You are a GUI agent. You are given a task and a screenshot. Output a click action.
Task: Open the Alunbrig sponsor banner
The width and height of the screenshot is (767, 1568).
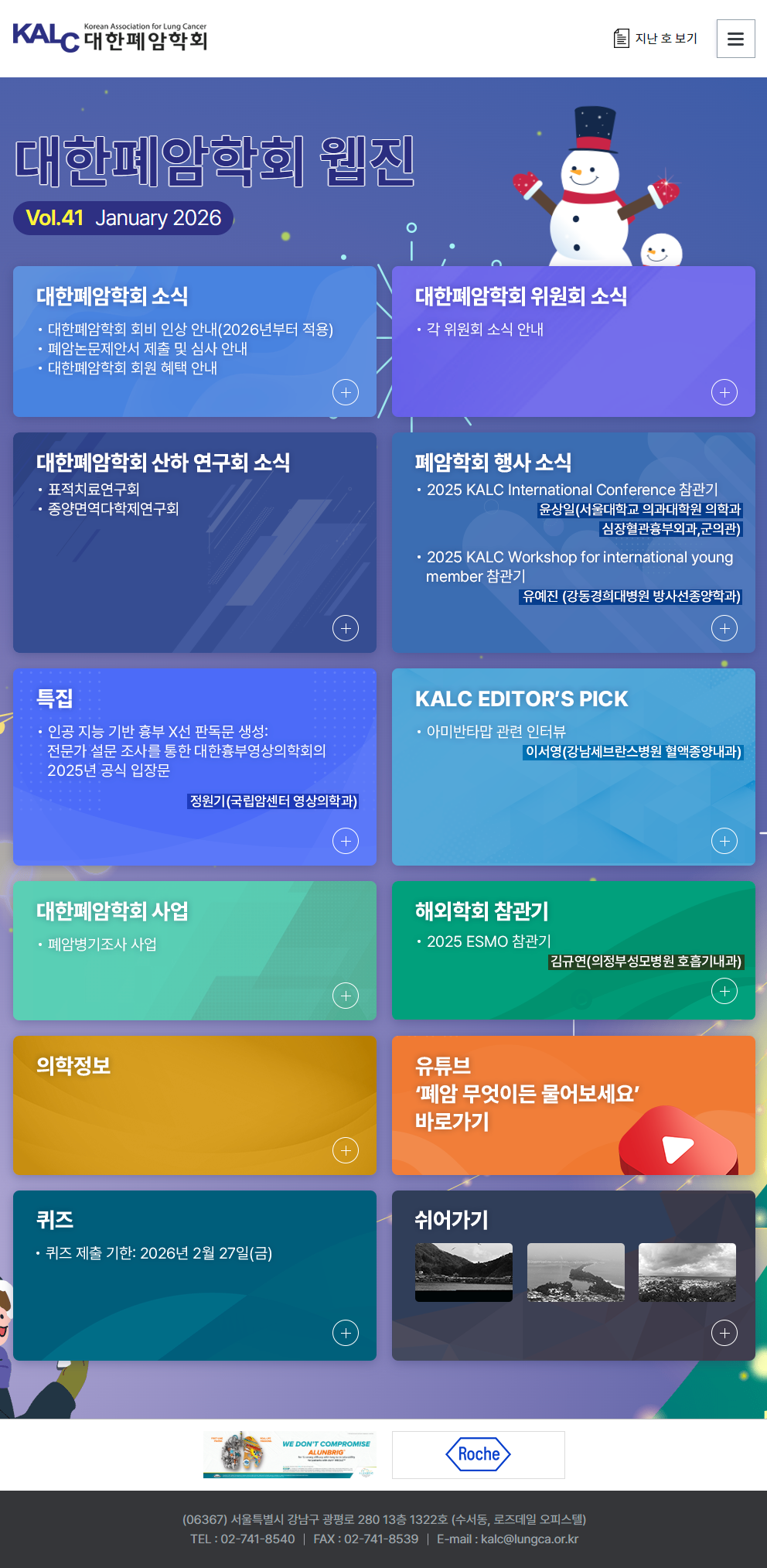tap(290, 1454)
